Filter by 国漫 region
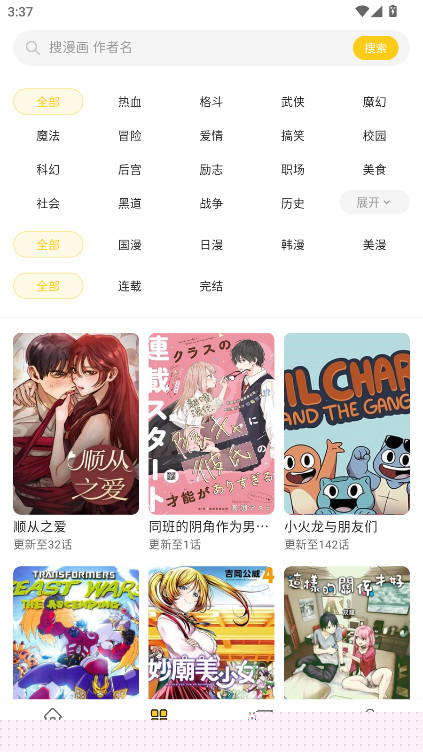 [129, 245]
